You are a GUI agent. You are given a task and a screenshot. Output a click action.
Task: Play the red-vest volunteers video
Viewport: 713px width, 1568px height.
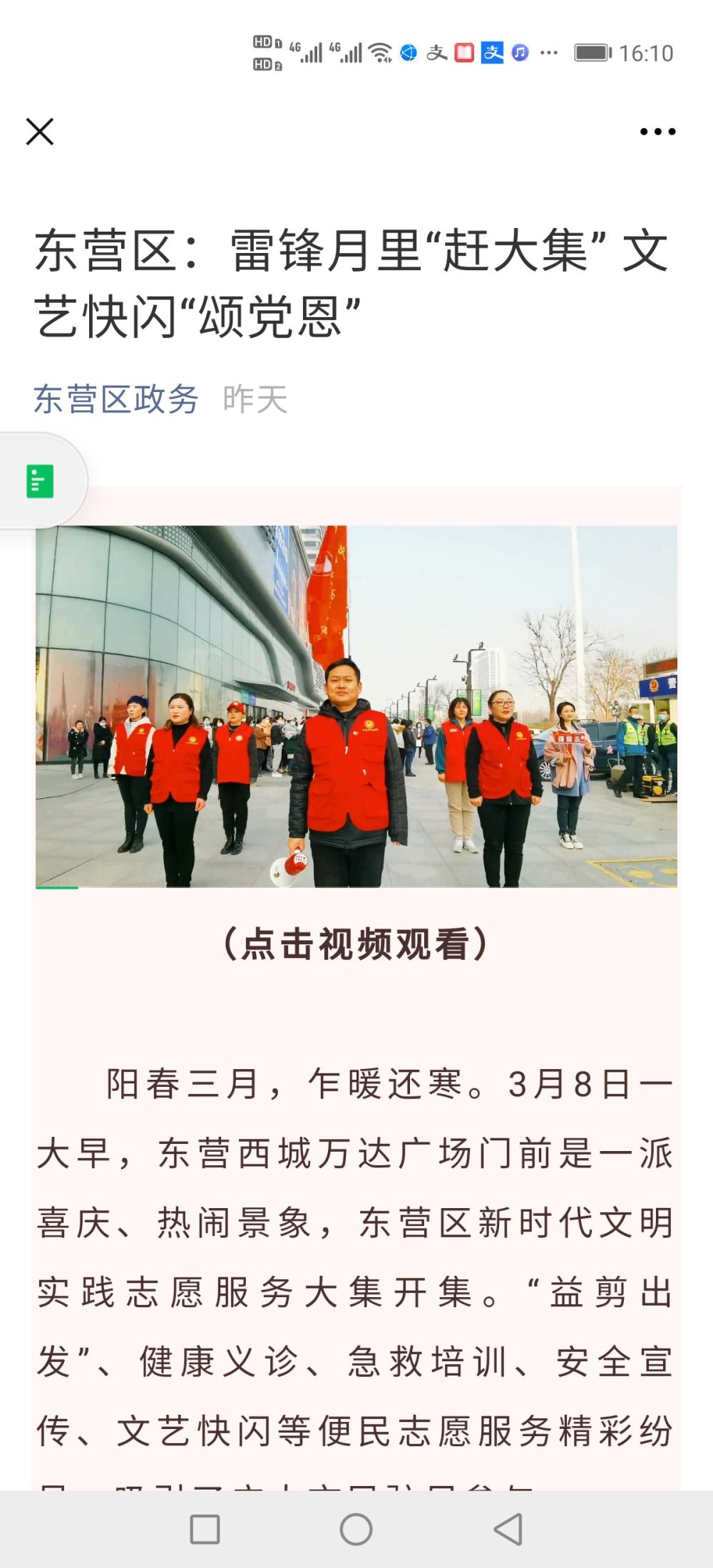[x=356, y=706]
